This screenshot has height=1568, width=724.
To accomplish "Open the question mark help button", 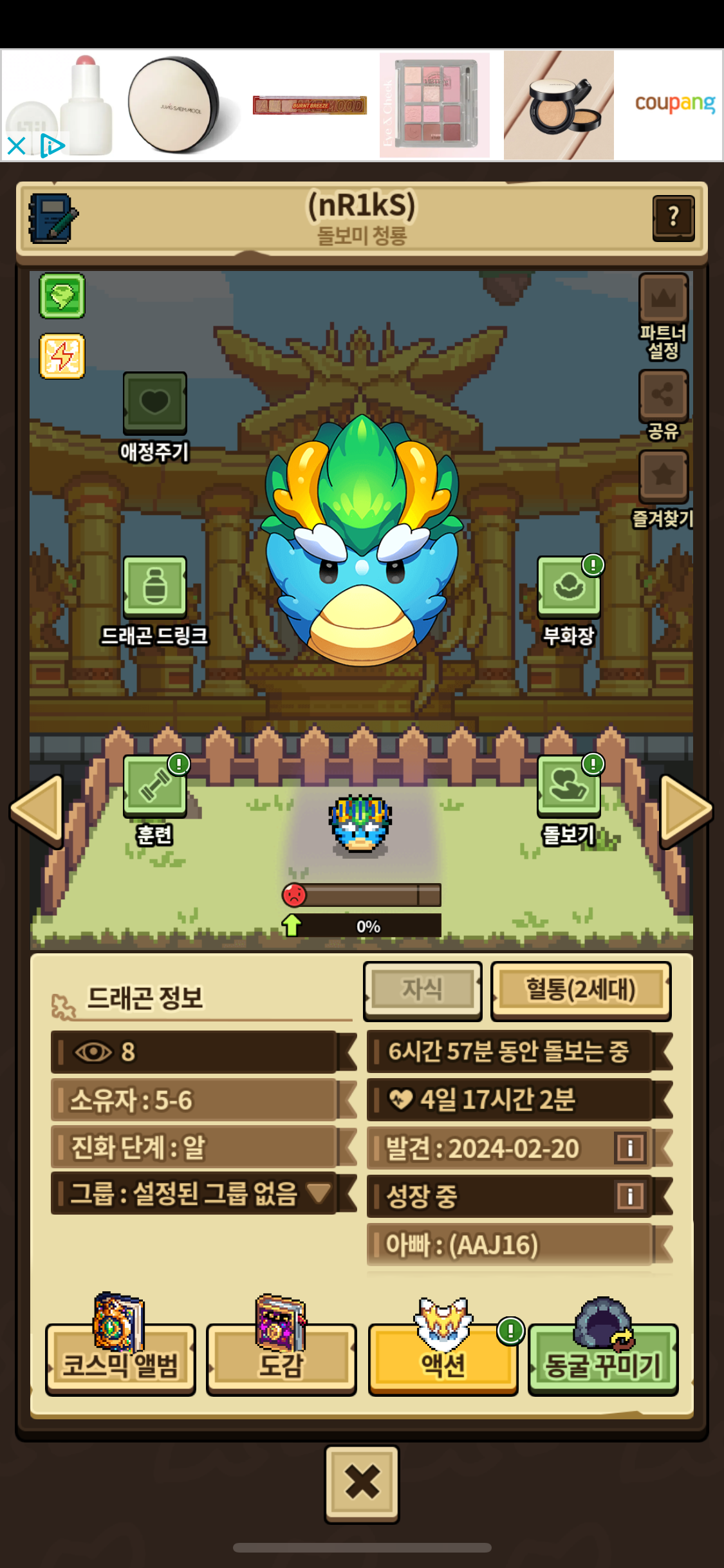I will (x=673, y=218).
